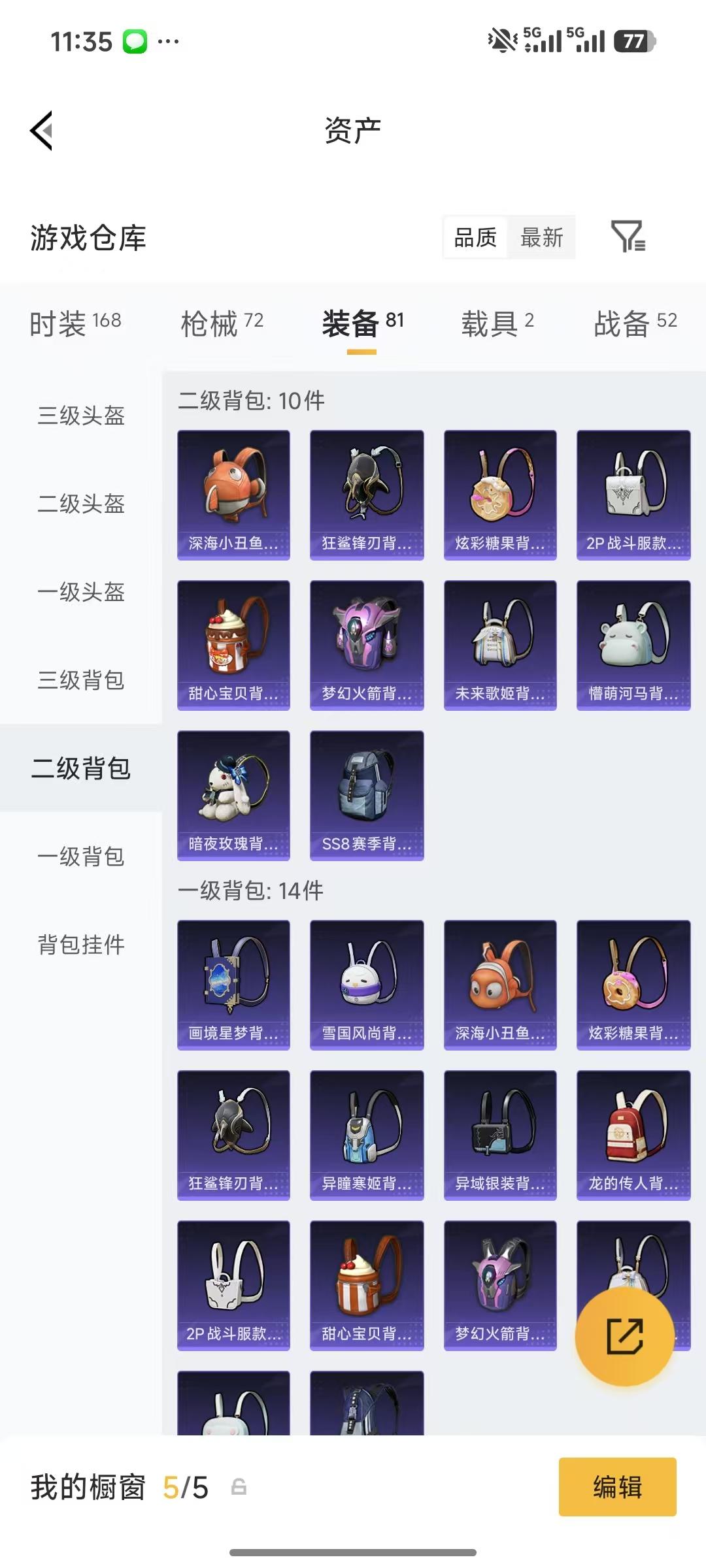Image resolution: width=706 pixels, height=1568 pixels.
Task: Select the 二级背包 sidebar filter
Action: 80,770
